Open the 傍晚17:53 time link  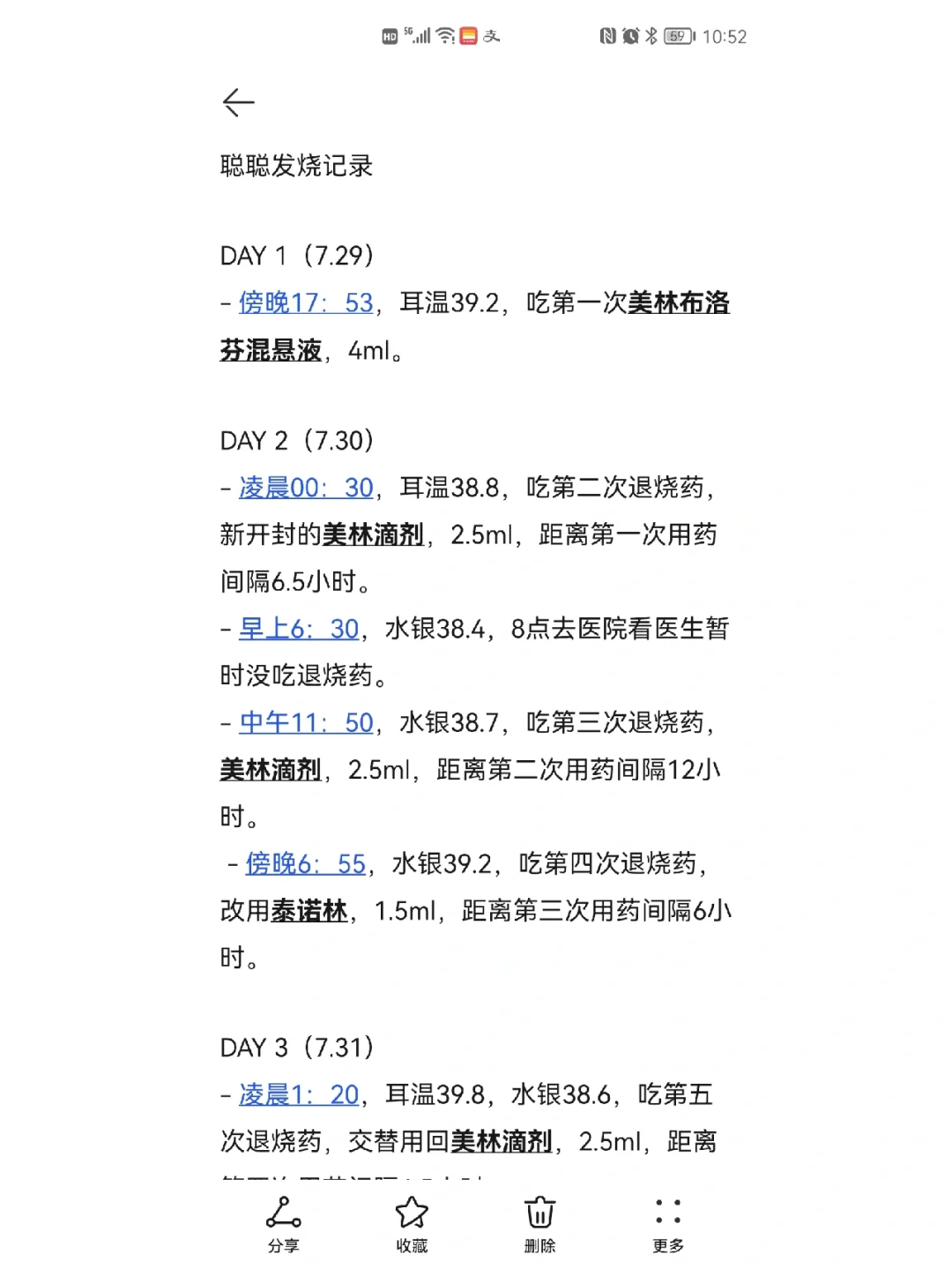(x=306, y=303)
